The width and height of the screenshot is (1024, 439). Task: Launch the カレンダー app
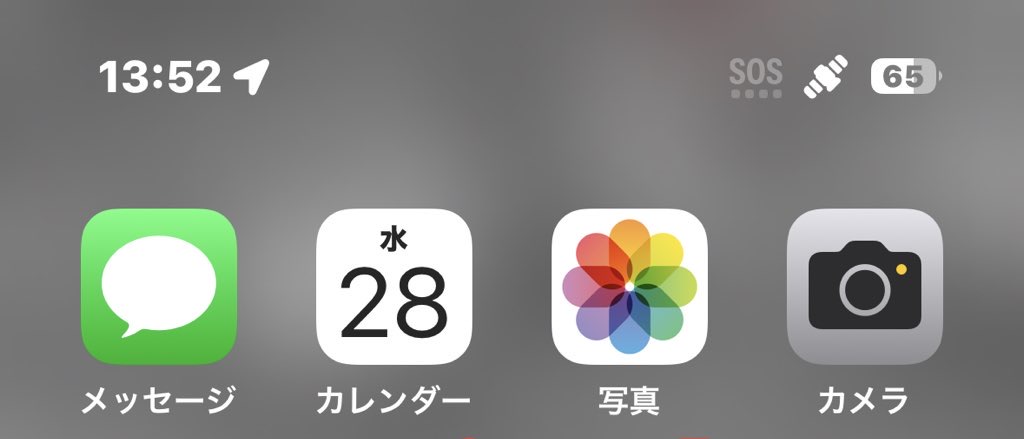point(394,286)
